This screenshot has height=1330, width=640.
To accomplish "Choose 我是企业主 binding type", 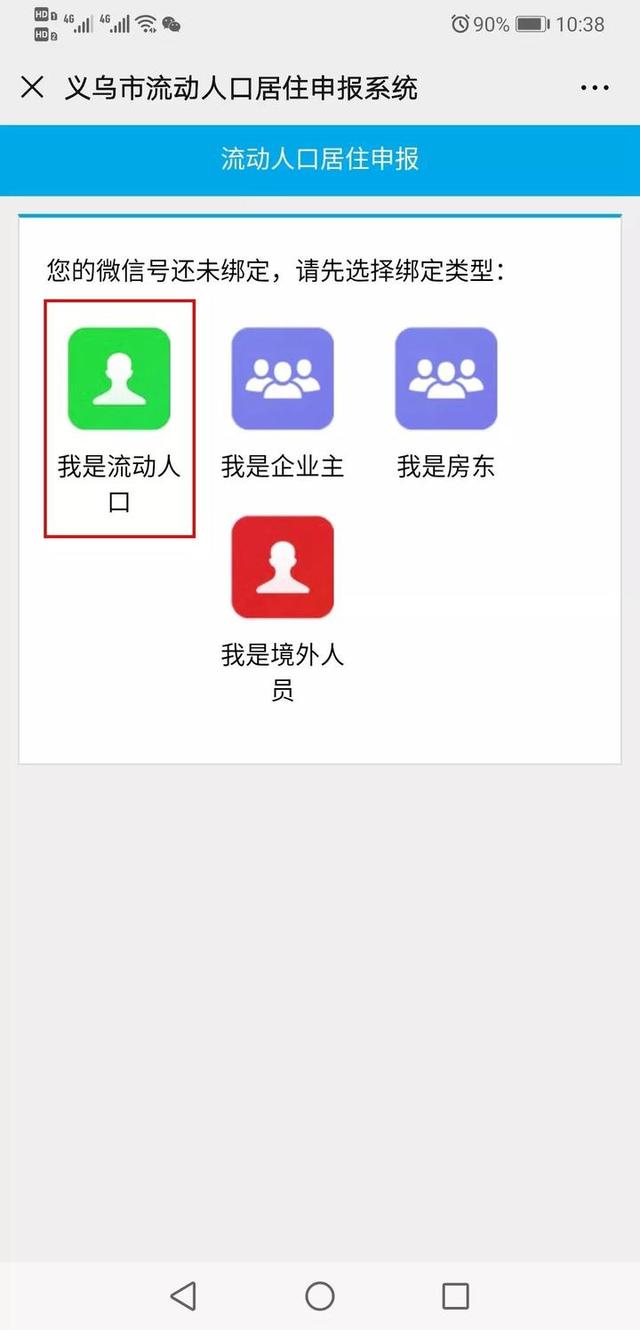I will 282,404.
